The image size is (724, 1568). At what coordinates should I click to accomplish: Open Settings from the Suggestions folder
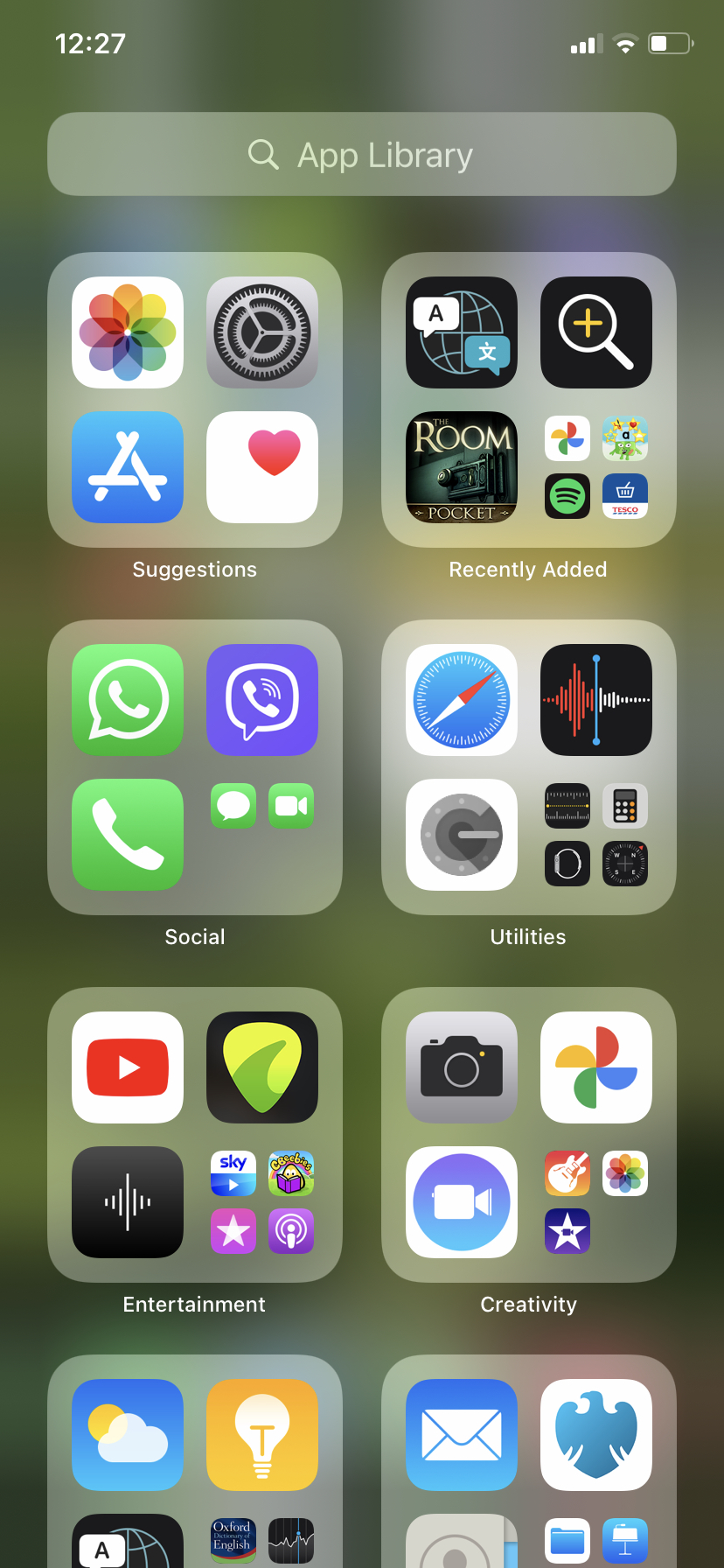[x=261, y=332]
